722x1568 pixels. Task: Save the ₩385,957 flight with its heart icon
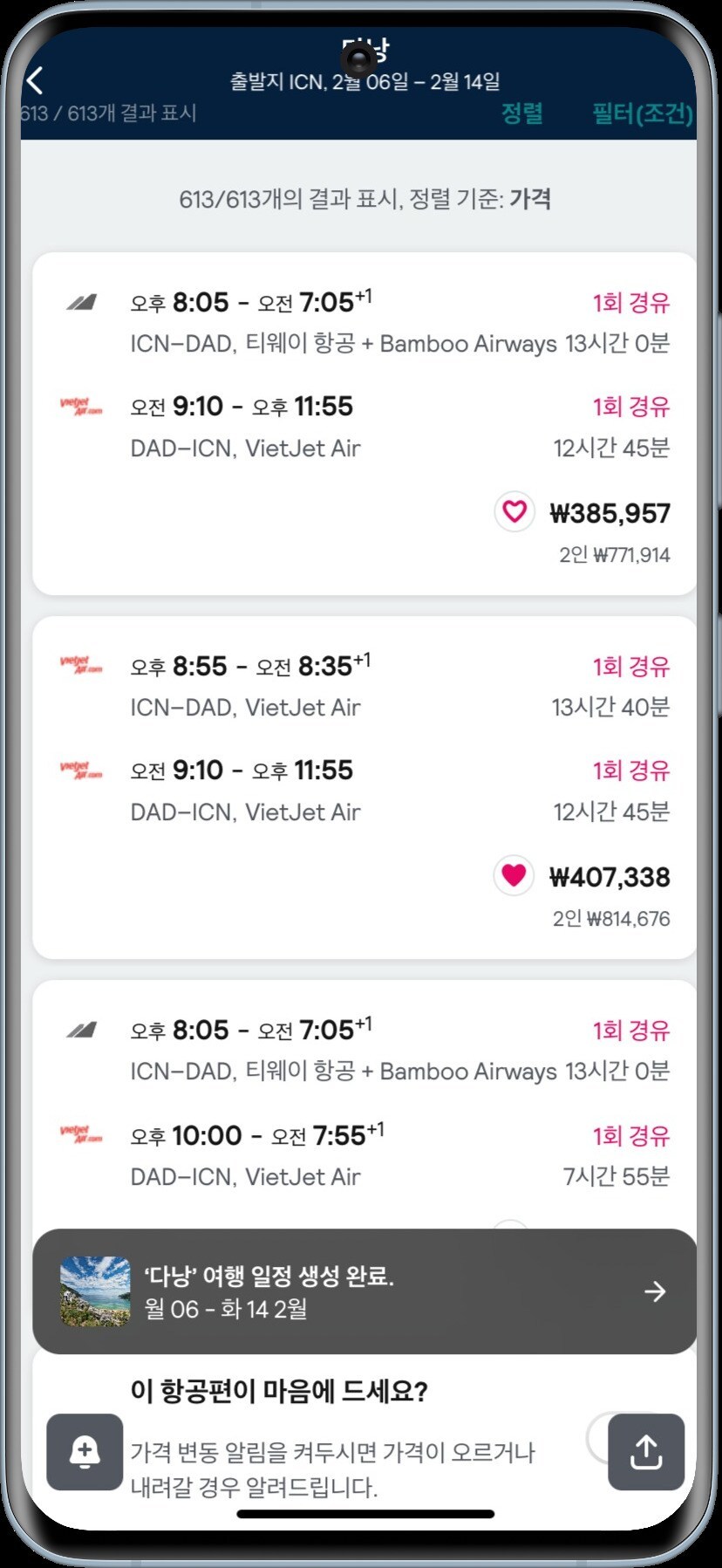[514, 511]
